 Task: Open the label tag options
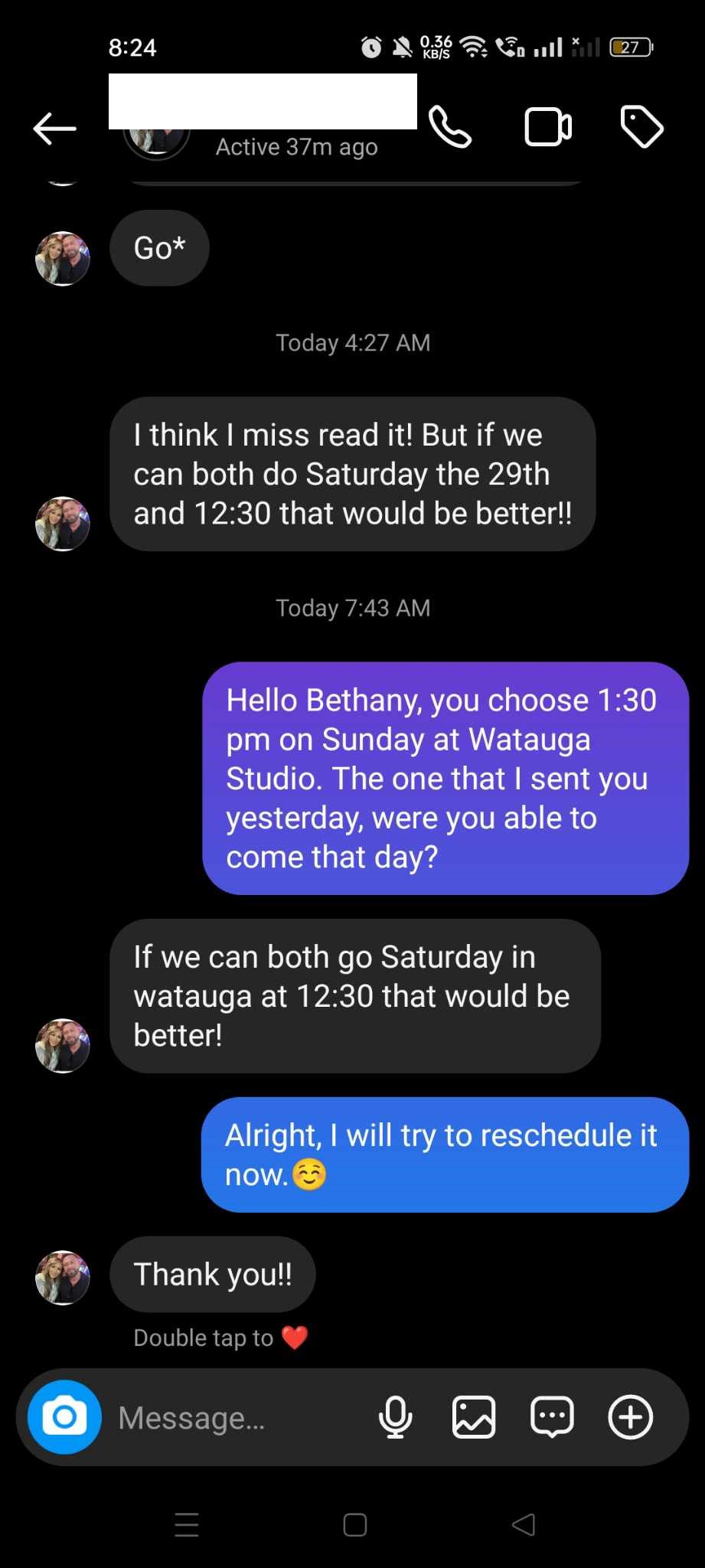(641, 127)
